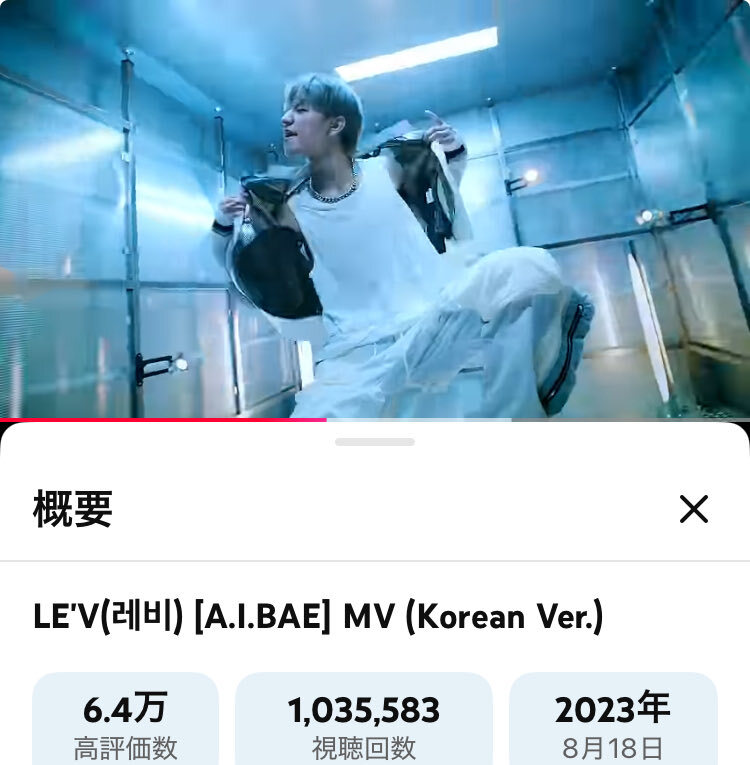Tap the sheet drag handle
750x765 pixels.
pos(375,441)
